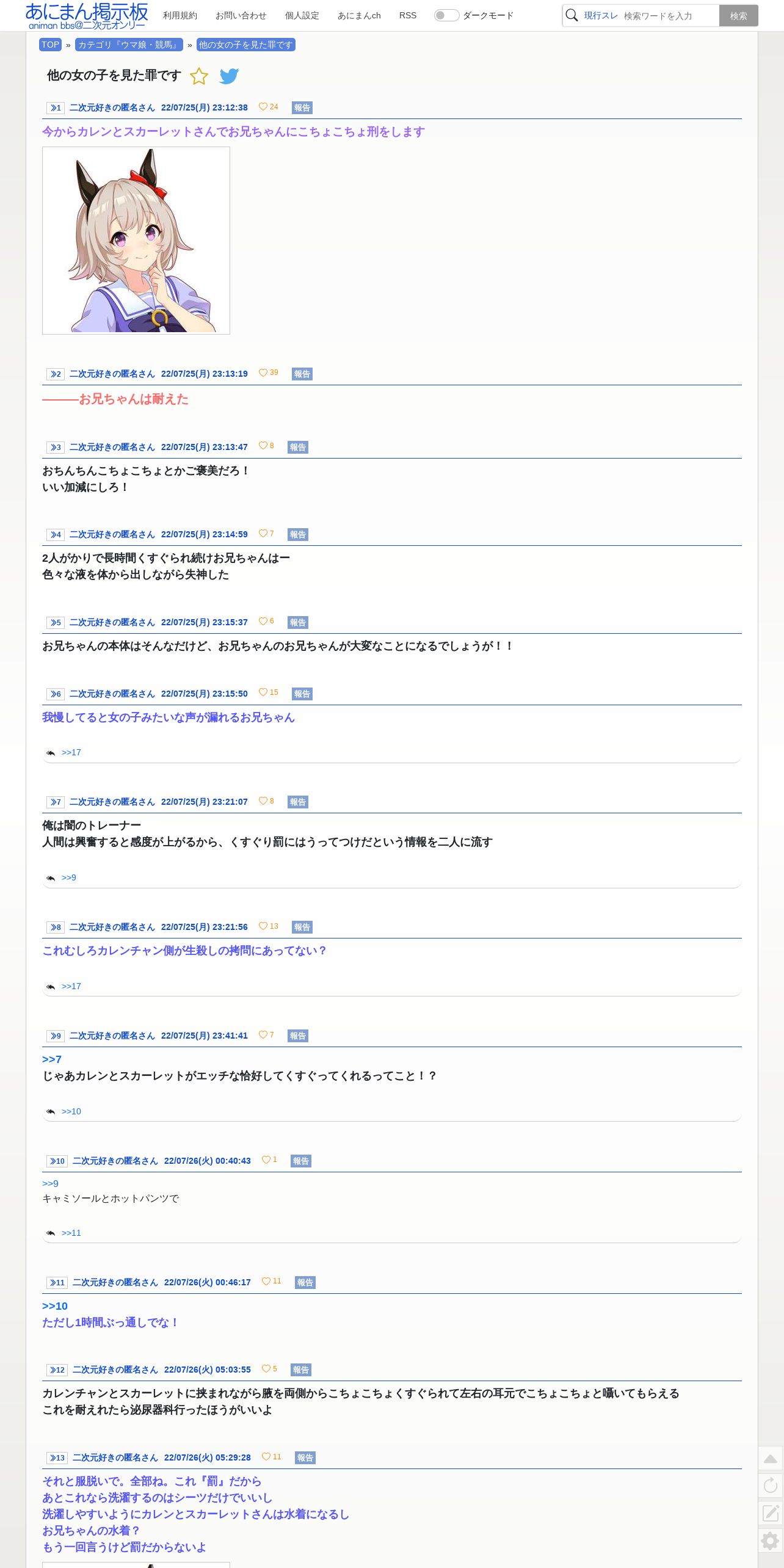Open the gear settings icon

click(771, 1541)
